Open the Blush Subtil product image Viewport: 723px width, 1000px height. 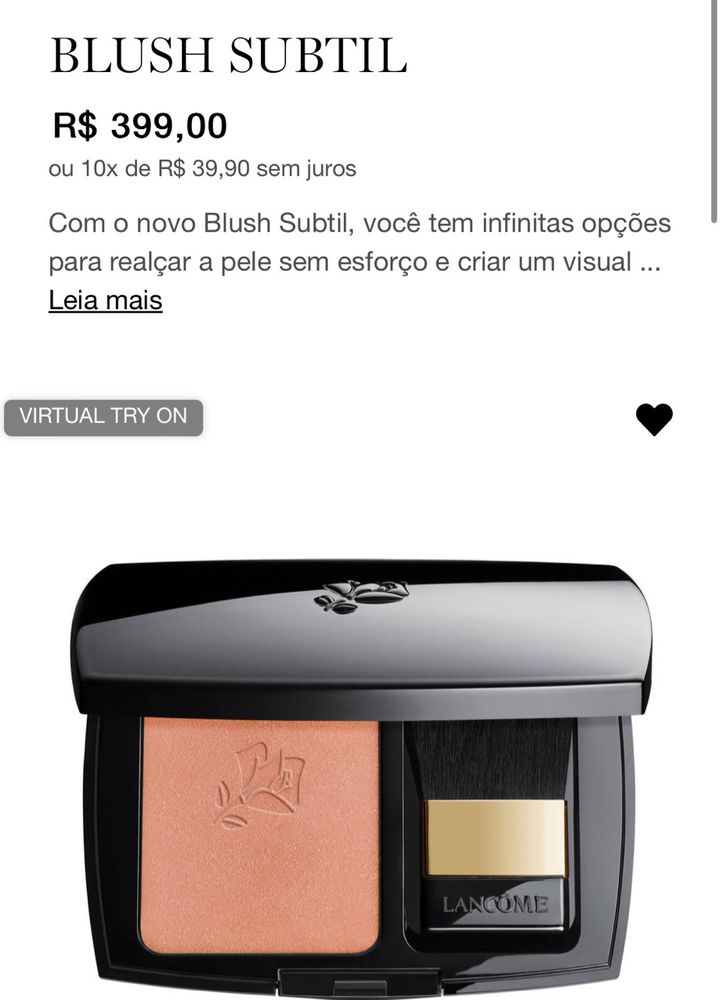tap(360, 770)
